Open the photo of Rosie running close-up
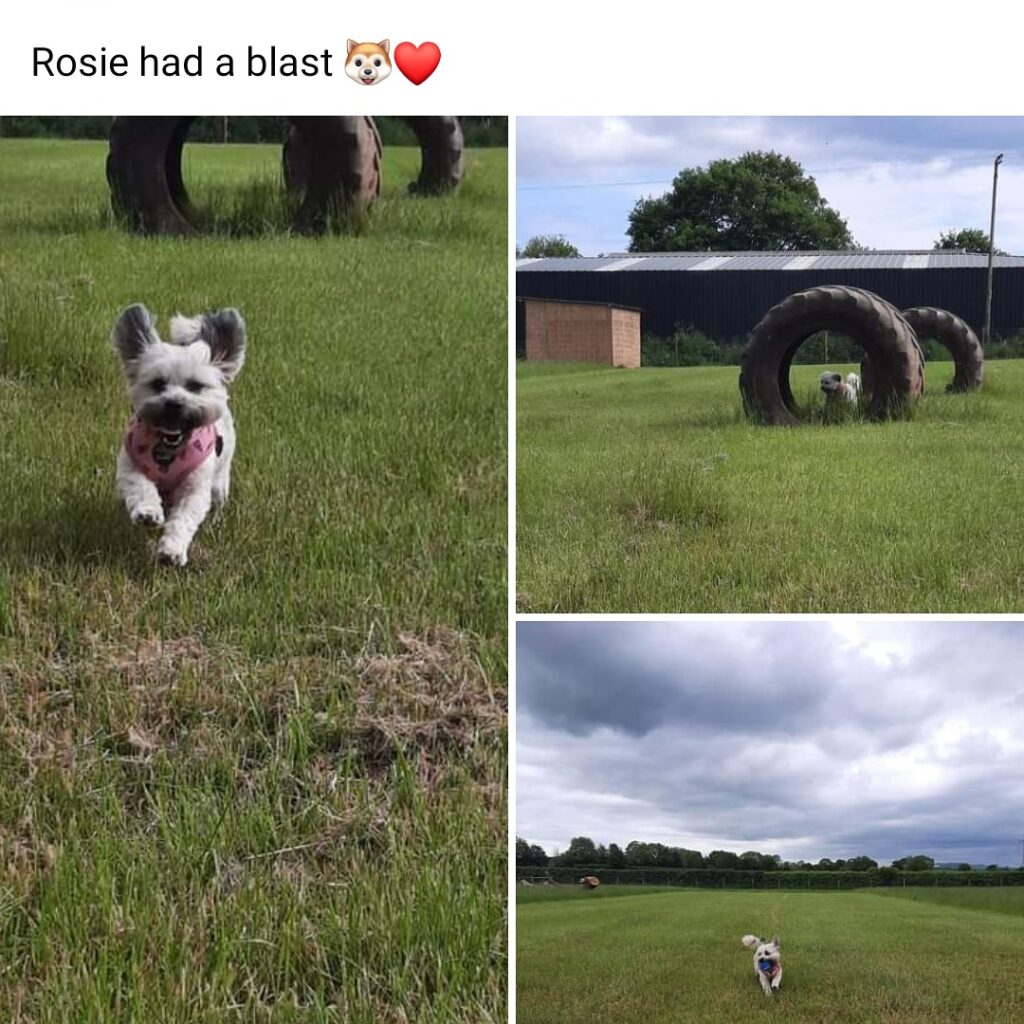Screen dimensions: 1024x1024 [253, 570]
